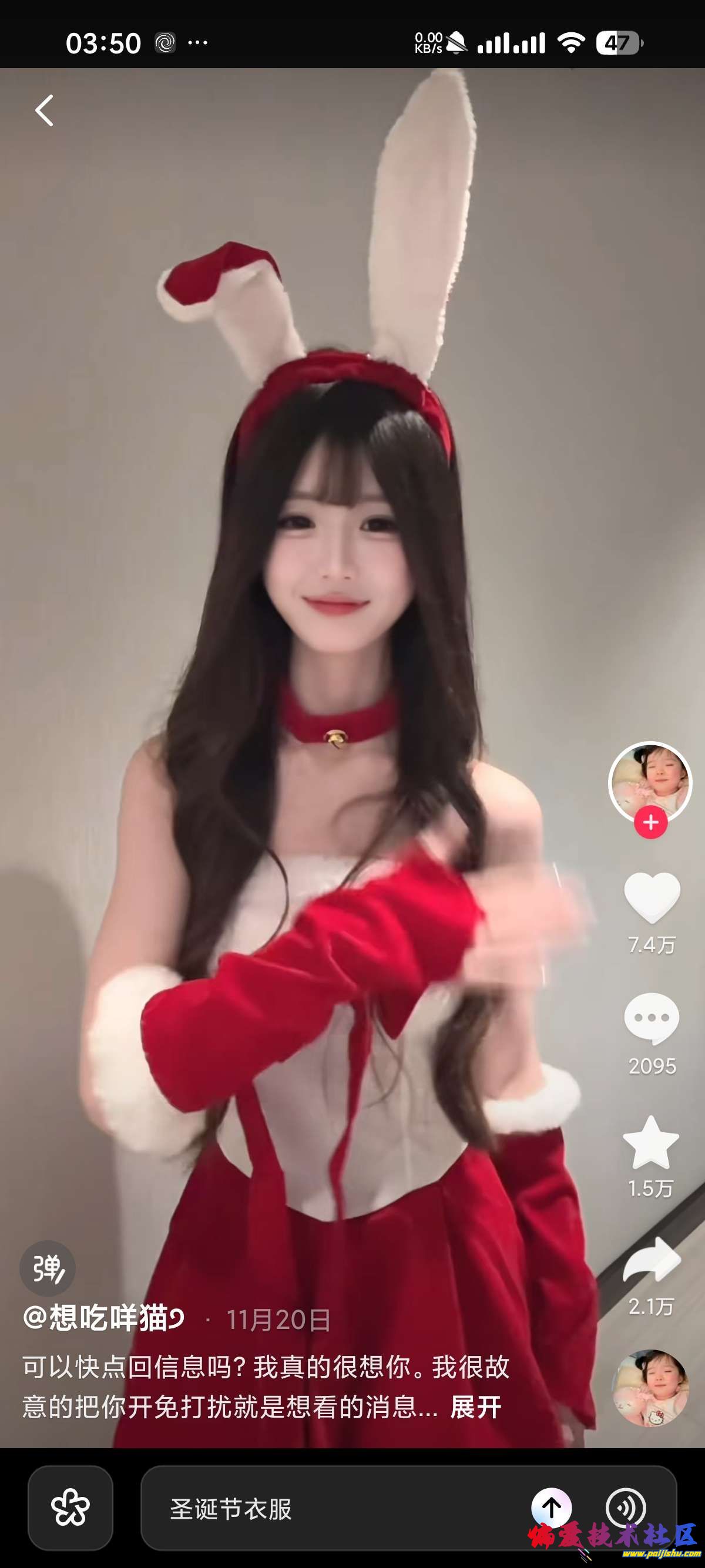The height and width of the screenshot is (1568, 705).
Task: Tap the 圣诞节衣服 search field
Action: coord(335,1509)
